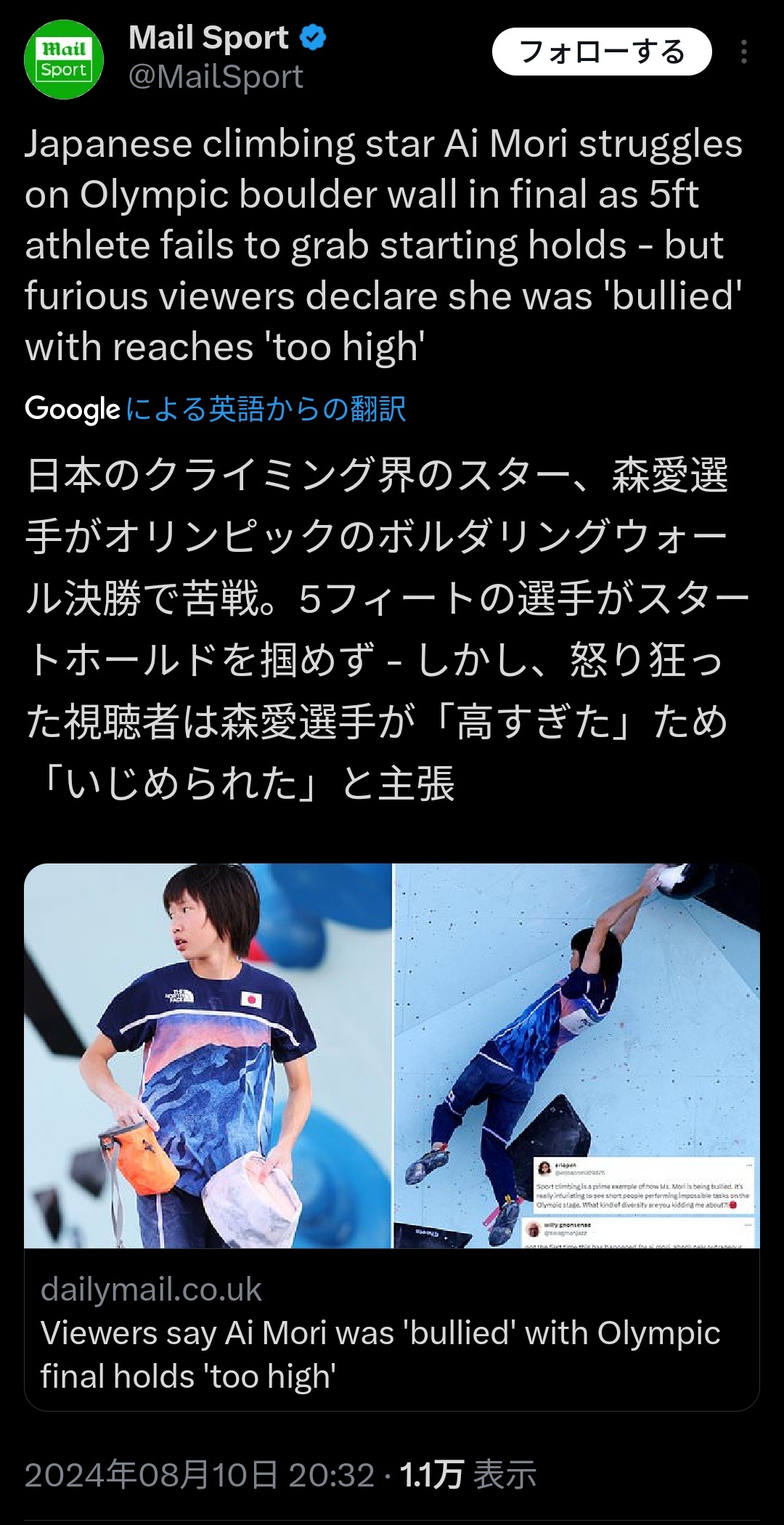Open the Mail Sport account name
The height and width of the screenshot is (1525, 784).
click(208, 37)
